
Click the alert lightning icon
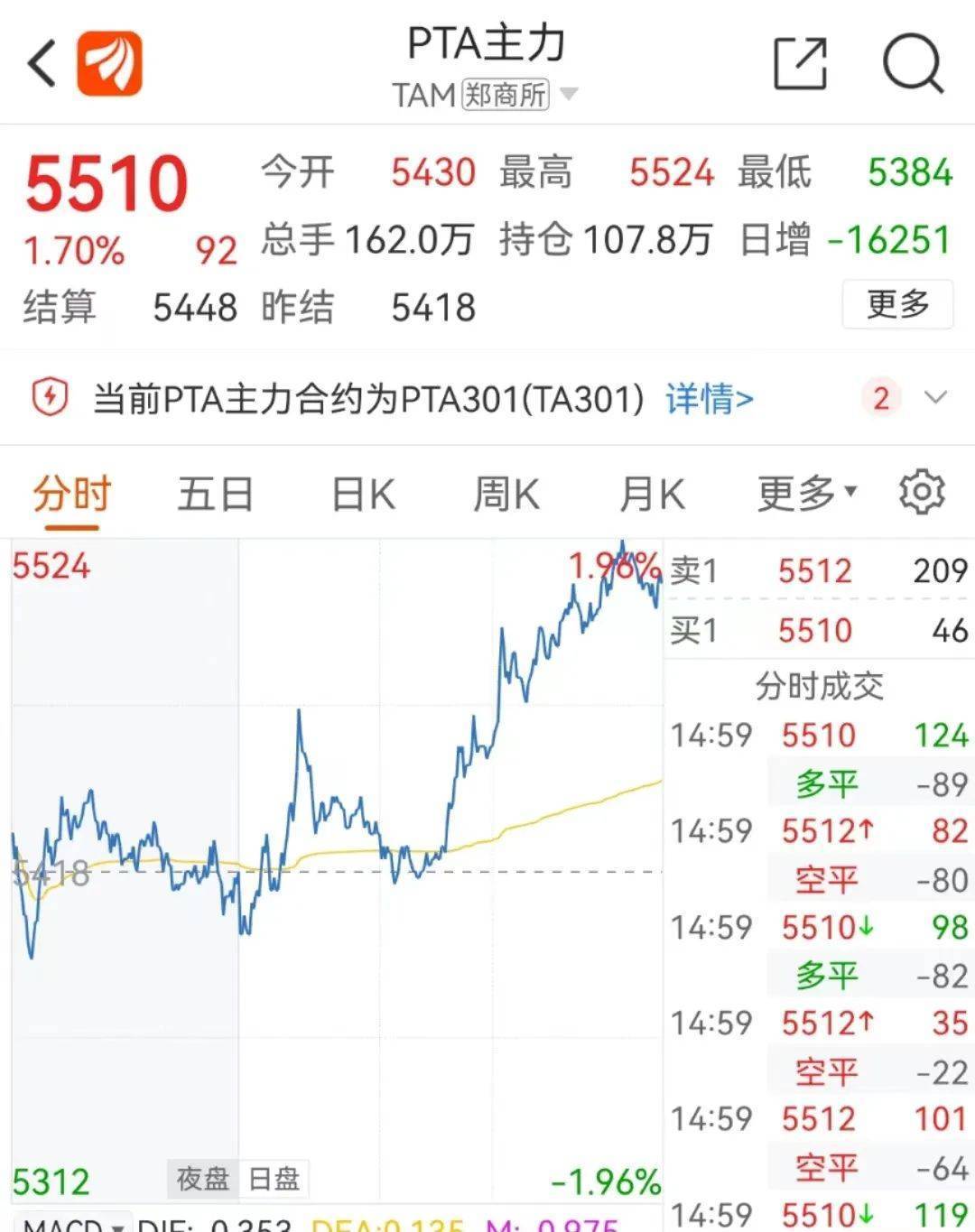pos(50,397)
